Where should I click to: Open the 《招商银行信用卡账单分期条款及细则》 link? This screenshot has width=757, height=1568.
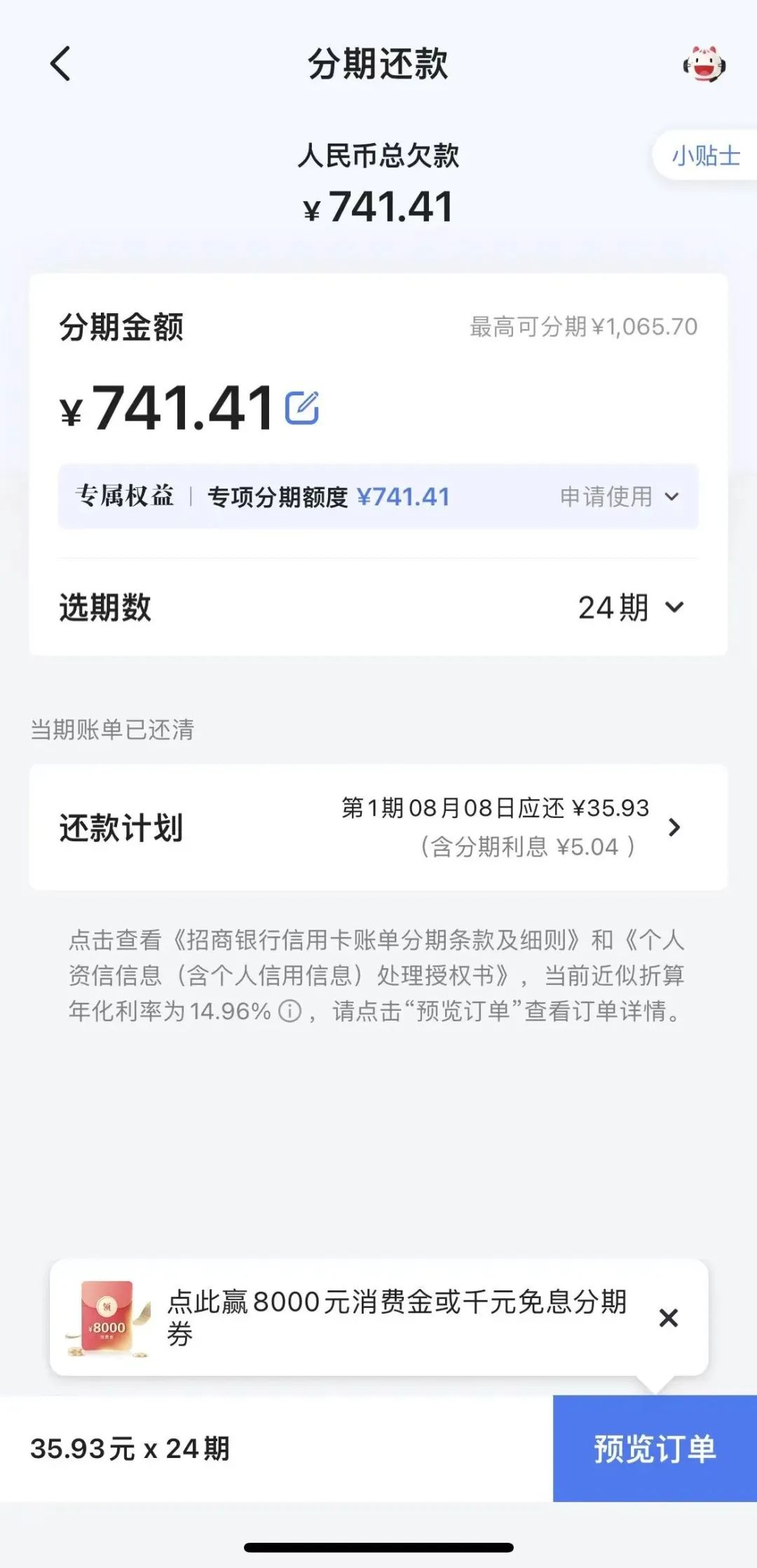click(x=378, y=940)
